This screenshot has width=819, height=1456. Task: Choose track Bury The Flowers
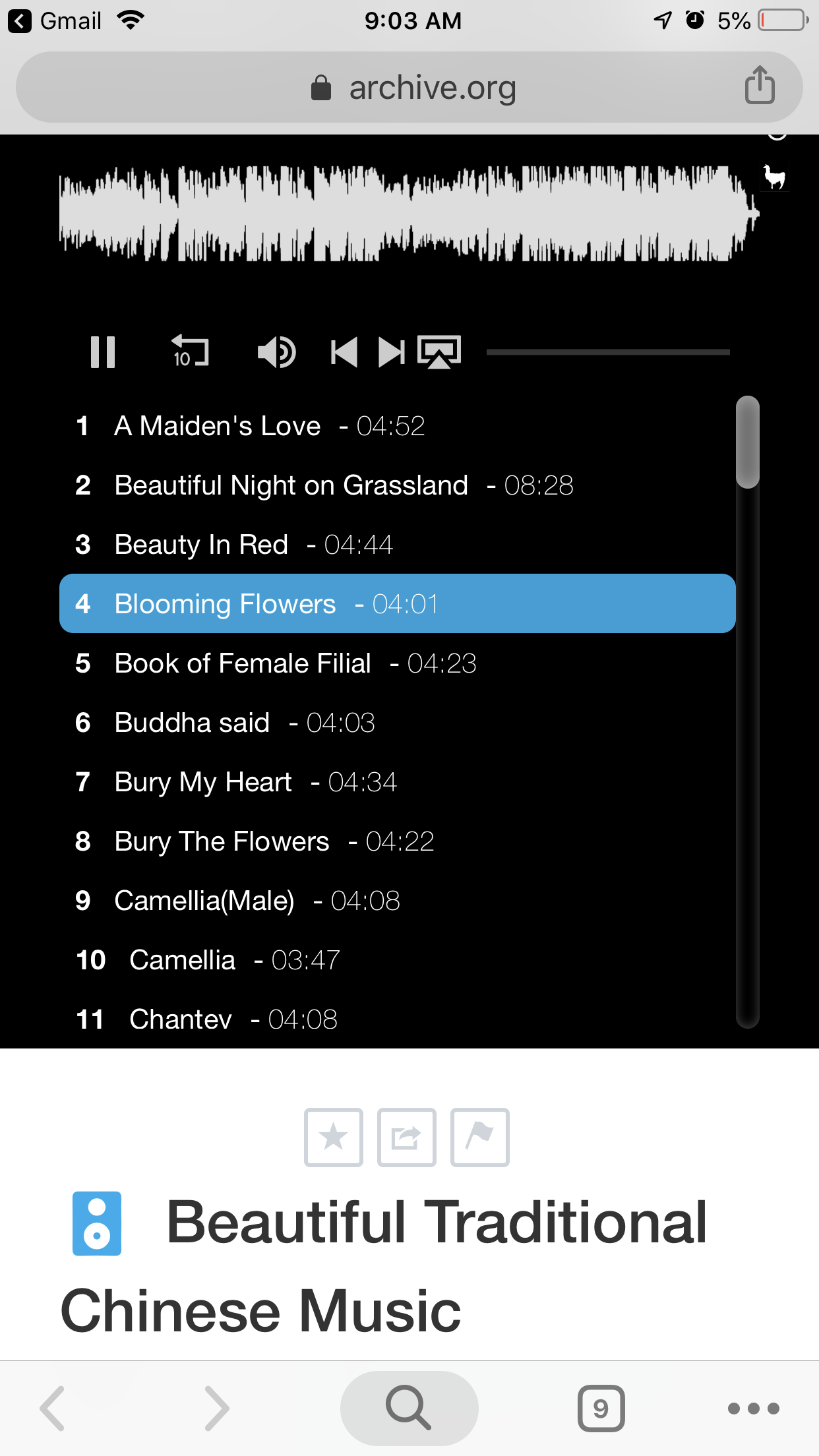click(397, 841)
